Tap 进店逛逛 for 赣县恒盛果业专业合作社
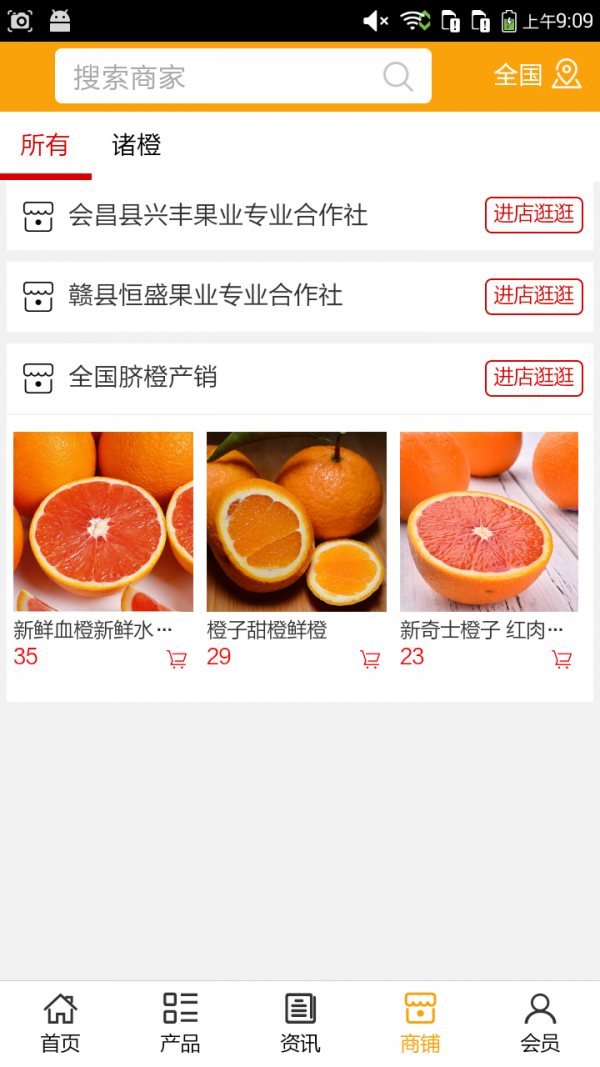Screen dimensions: 600x1067 [534, 296]
